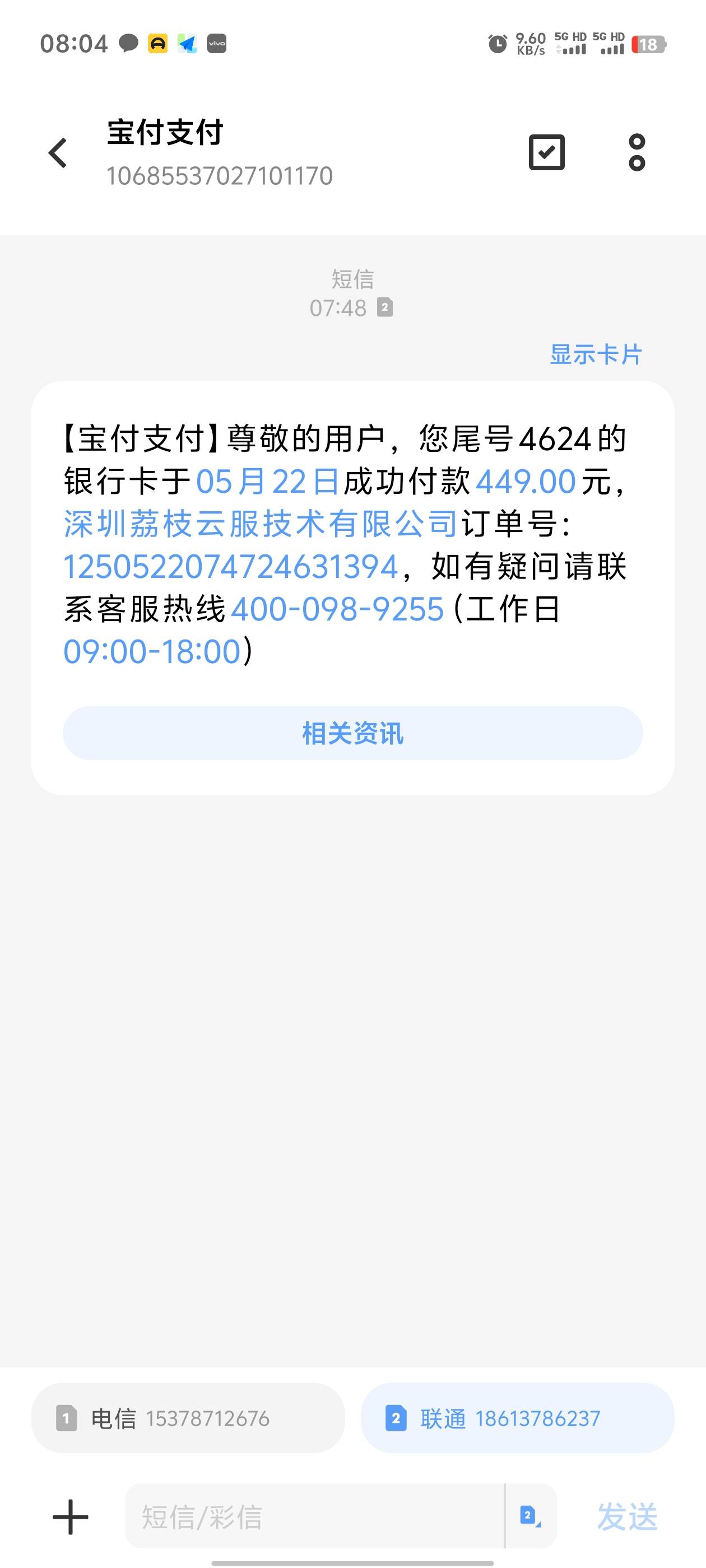Tap the hotline number 400-098-9255
Viewport: 706px width, 1568px height.
tap(337, 609)
